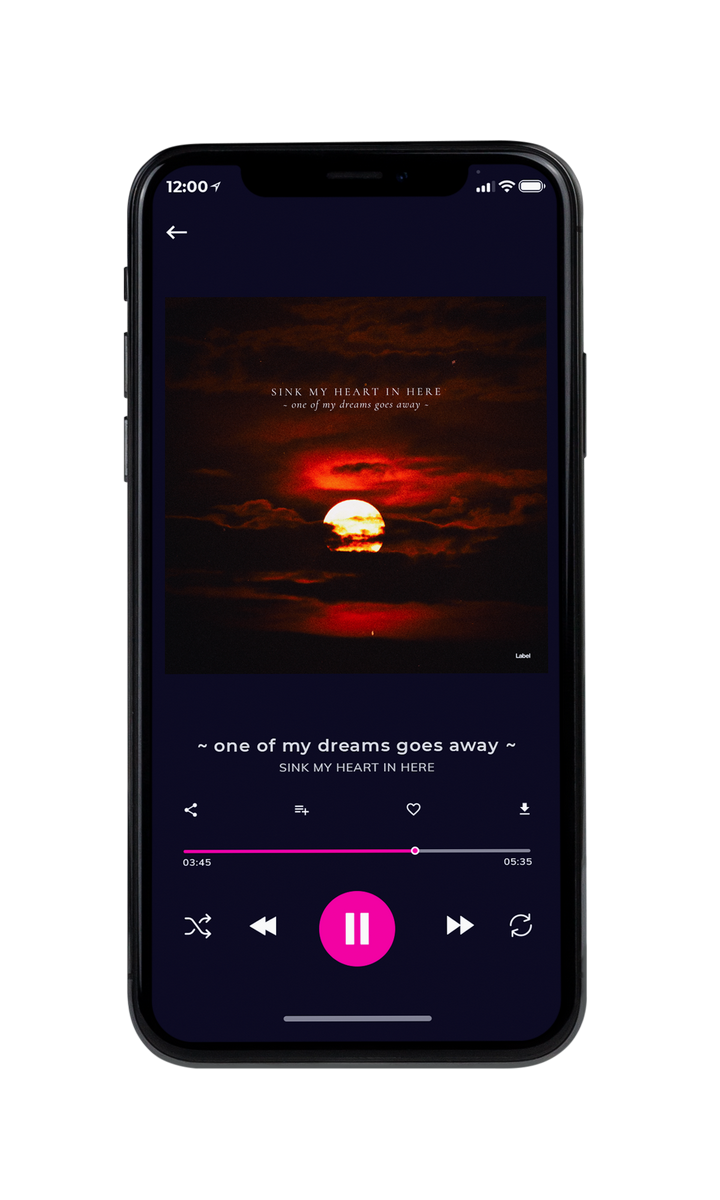
Task: Pause the playing song
Action: pos(357,928)
